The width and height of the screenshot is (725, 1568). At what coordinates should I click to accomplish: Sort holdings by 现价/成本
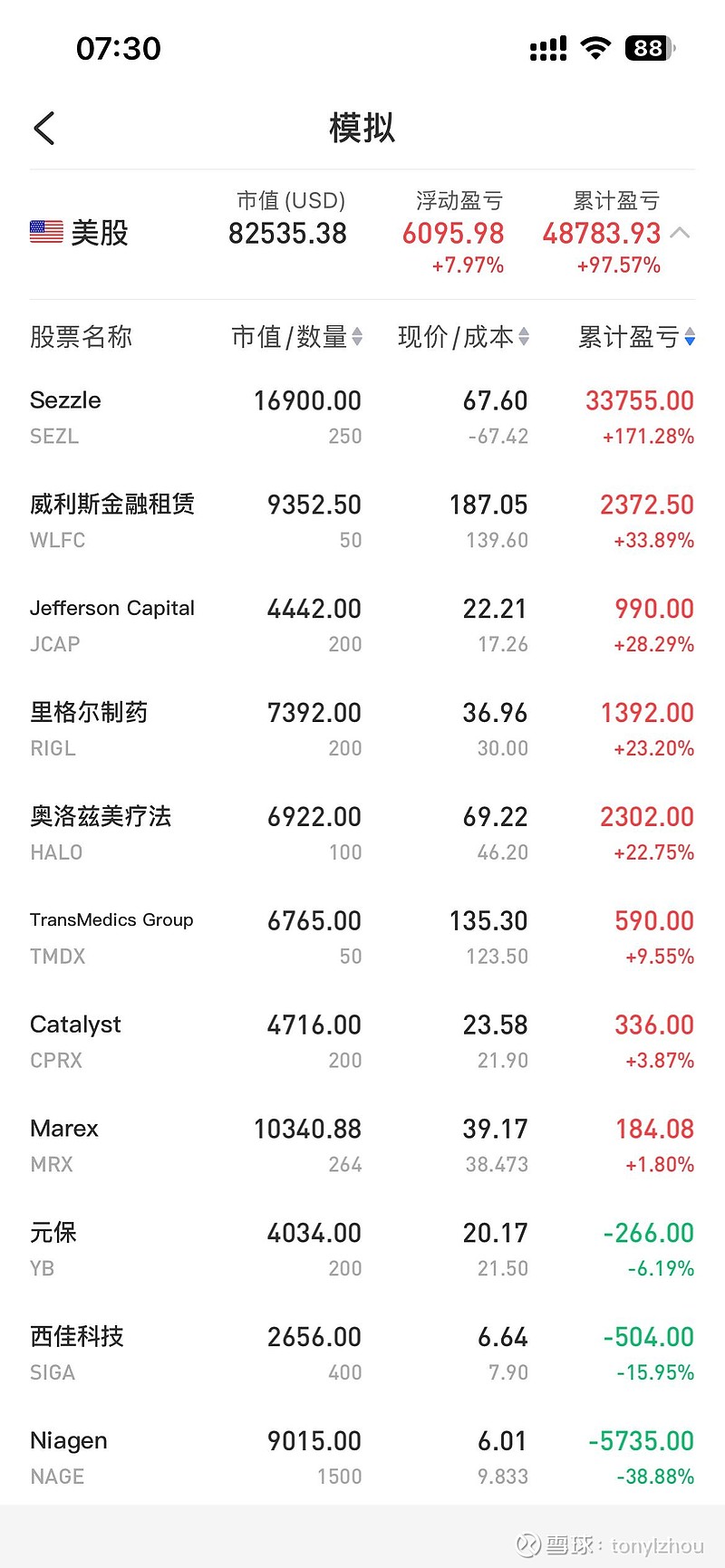coord(463,337)
